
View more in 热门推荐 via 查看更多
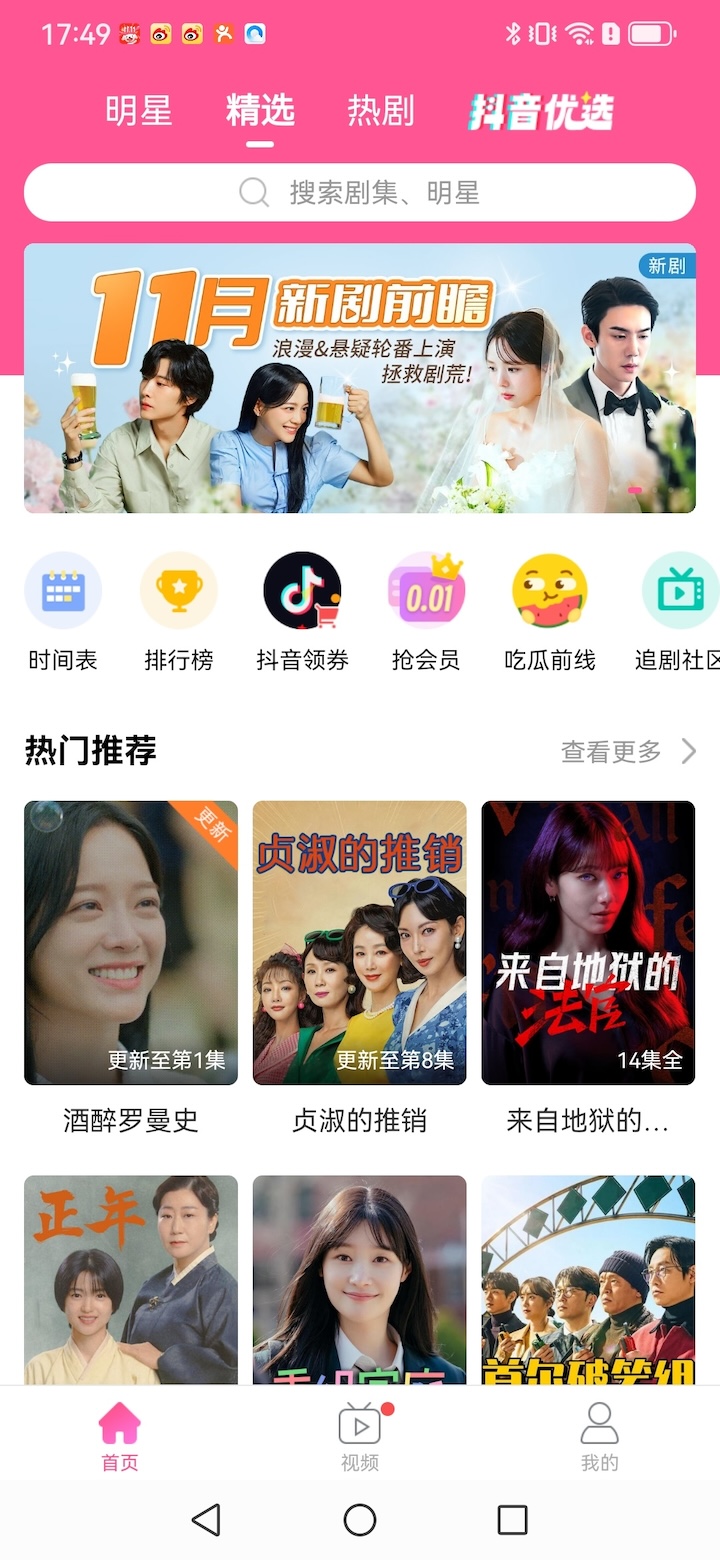628,751
